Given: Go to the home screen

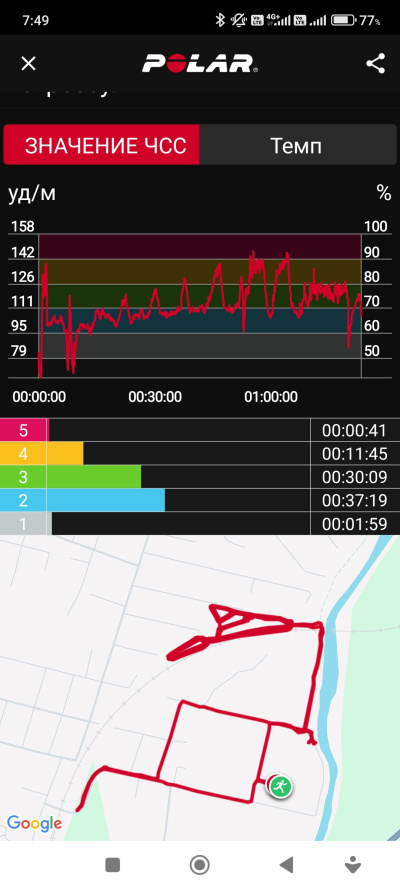Looking at the screenshot, I should click(x=199, y=865).
